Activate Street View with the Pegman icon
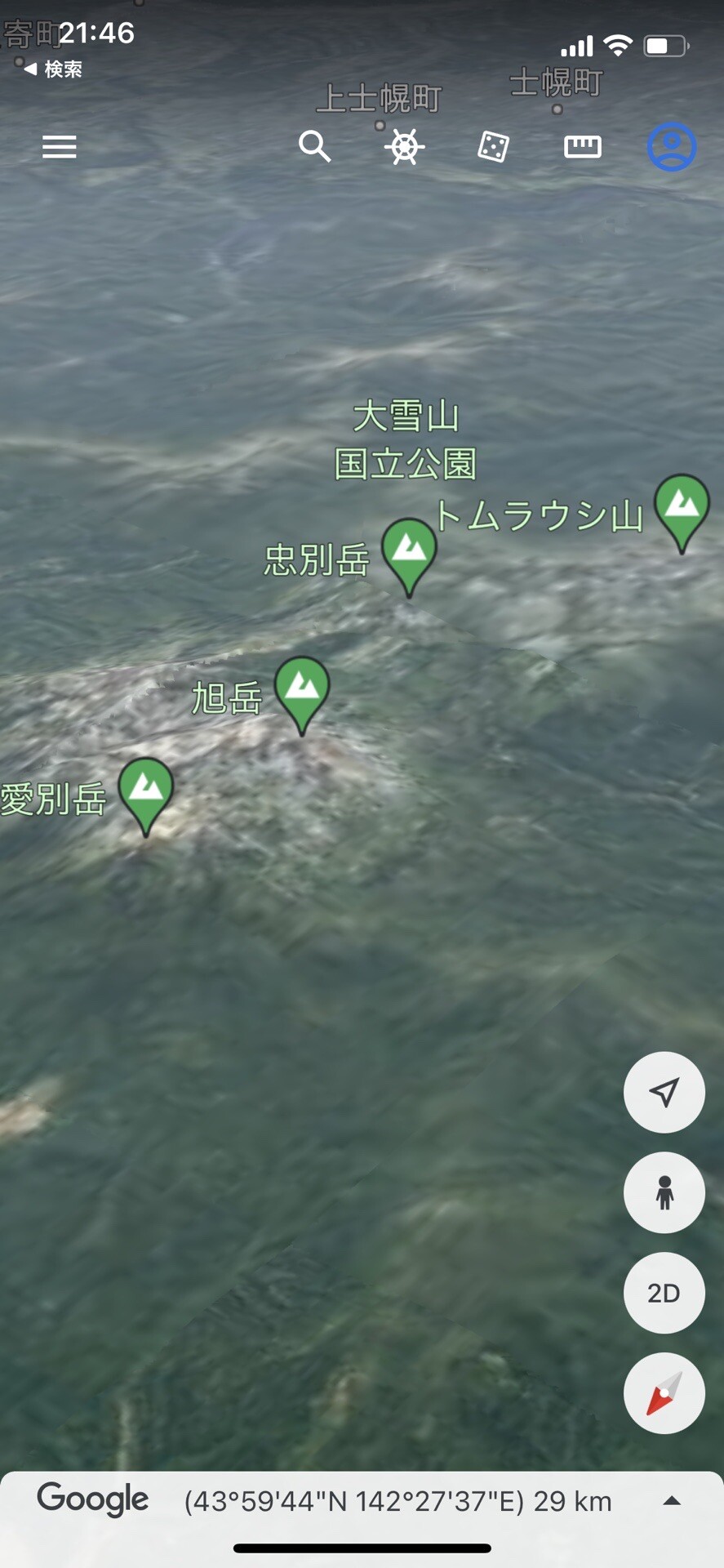Image resolution: width=724 pixels, height=1568 pixels. pos(663,1192)
